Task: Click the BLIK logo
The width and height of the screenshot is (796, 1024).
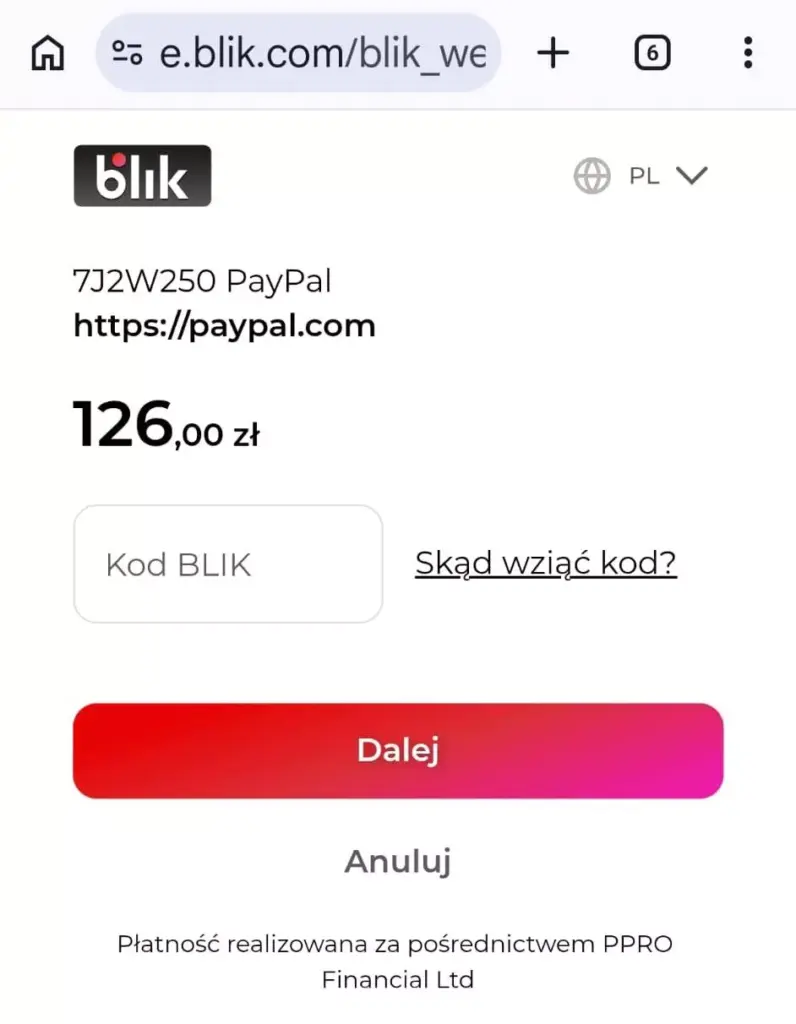Action: [142, 175]
